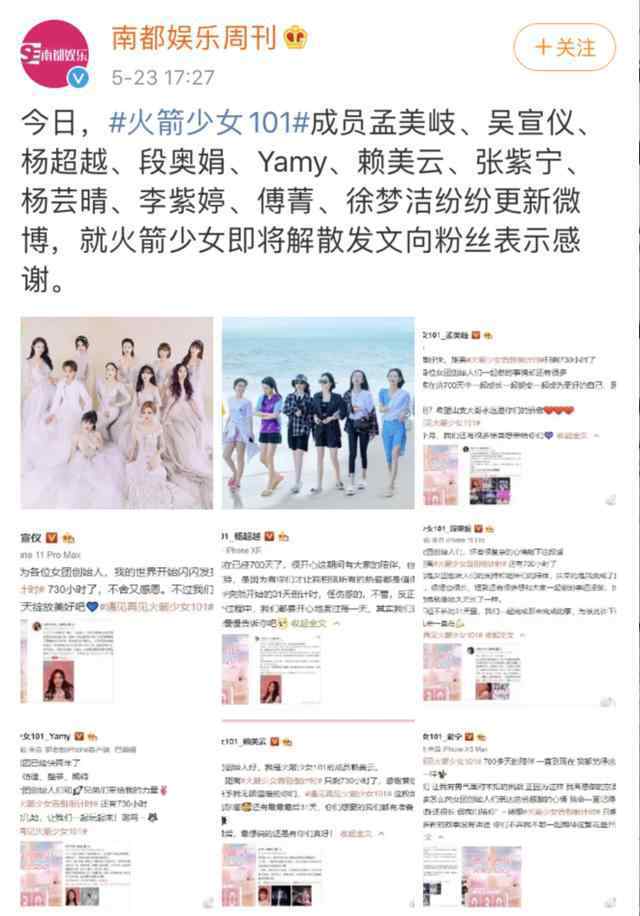View the beach walking photo

[318, 413]
